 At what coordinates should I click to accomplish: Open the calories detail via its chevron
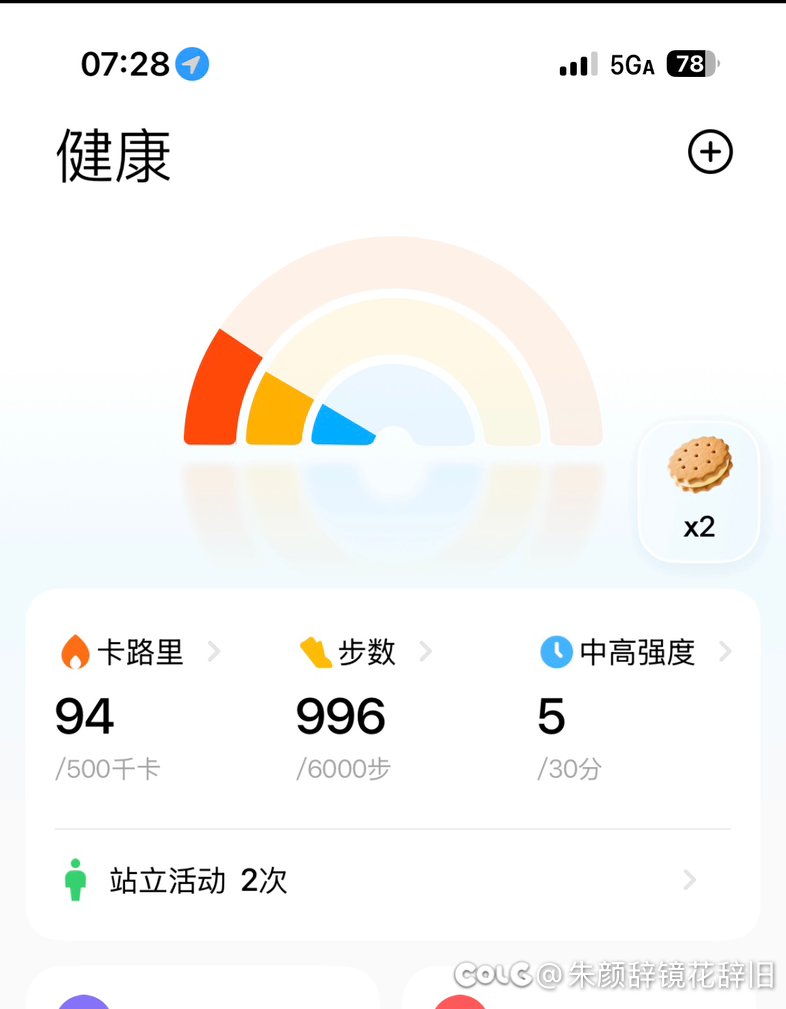214,653
